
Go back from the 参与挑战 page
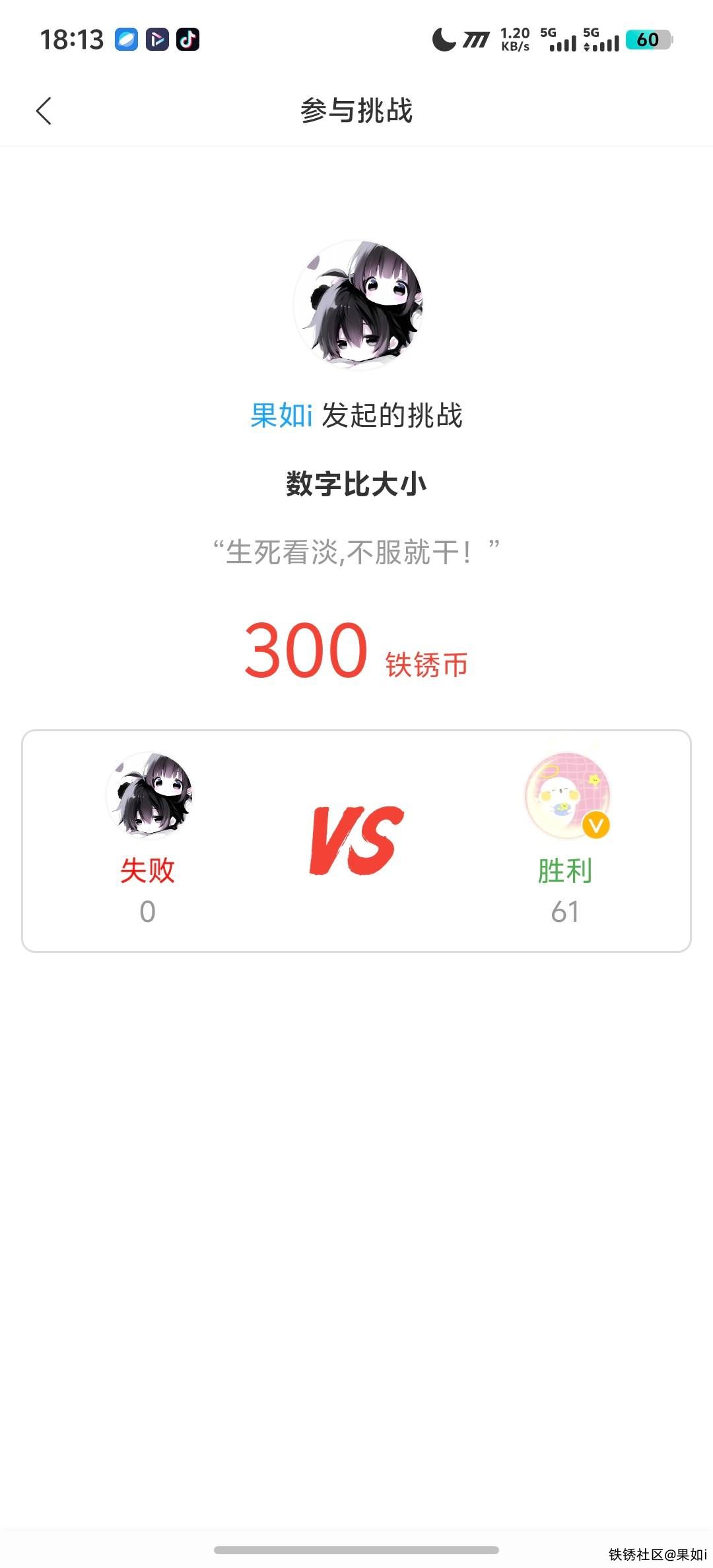(44, 111)
